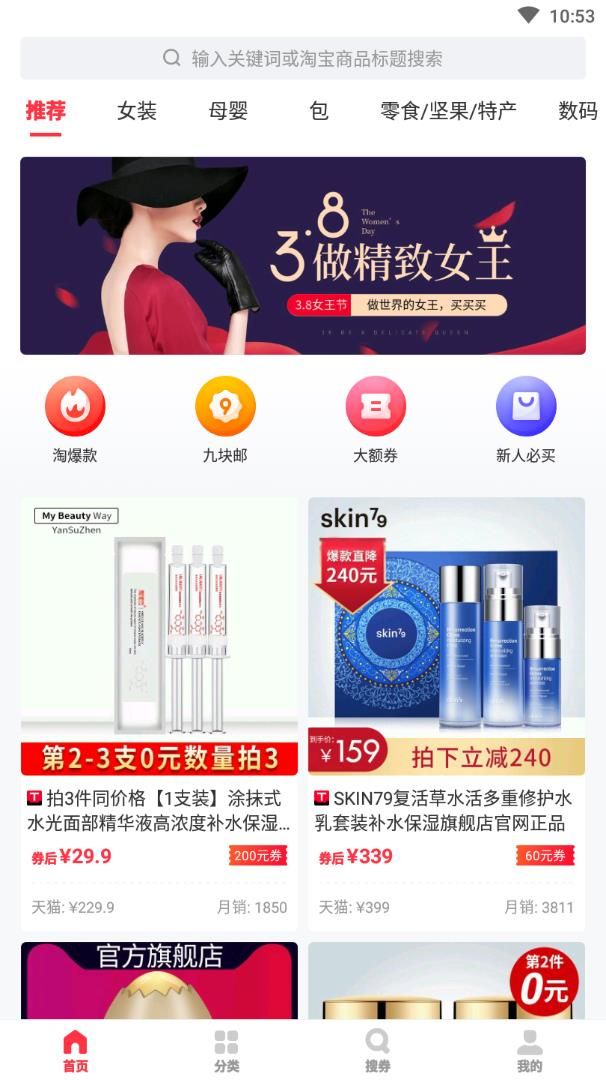
Task: Tap the 首页 home tab
Action: pos(76,1051)
